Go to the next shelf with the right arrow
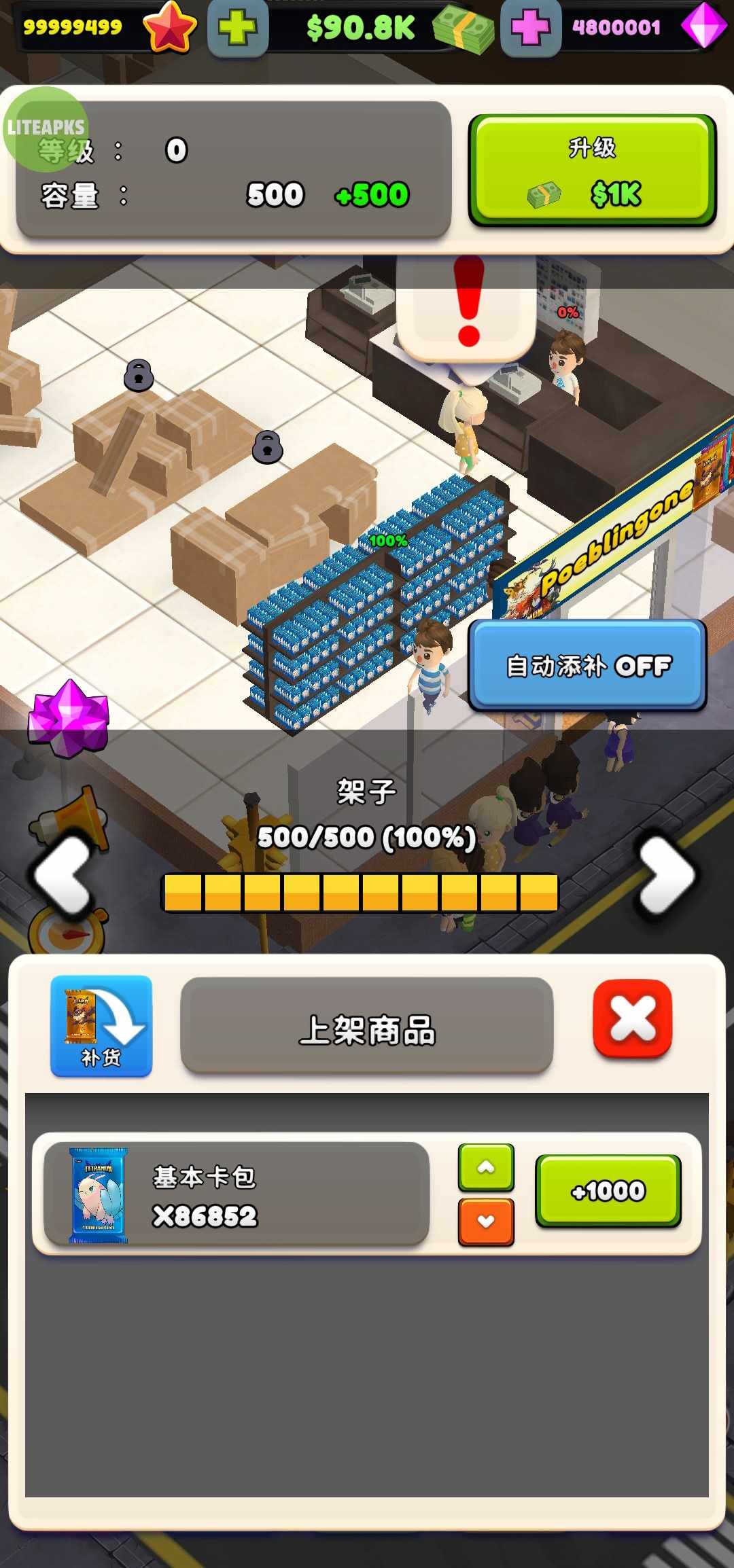Image resolution: width=734 pixels, height=1568 pixels. (667, 875)
